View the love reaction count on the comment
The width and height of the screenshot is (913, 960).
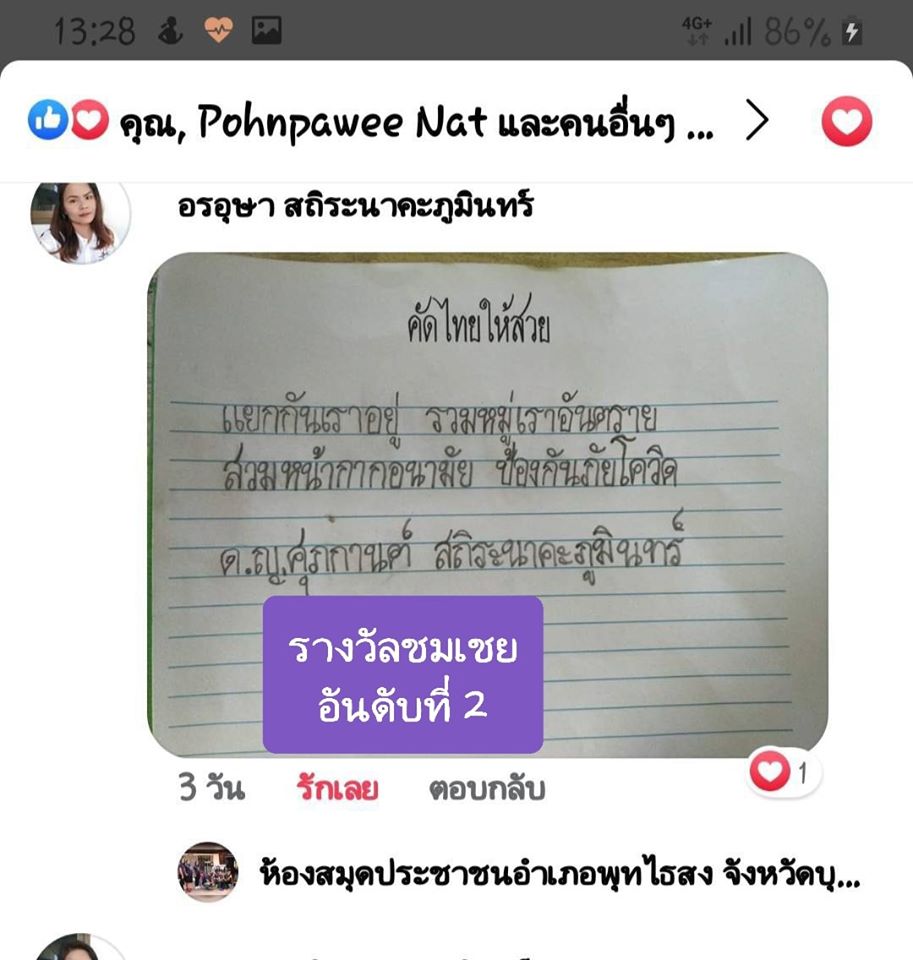pyautogui.click(x=784, y=772)
